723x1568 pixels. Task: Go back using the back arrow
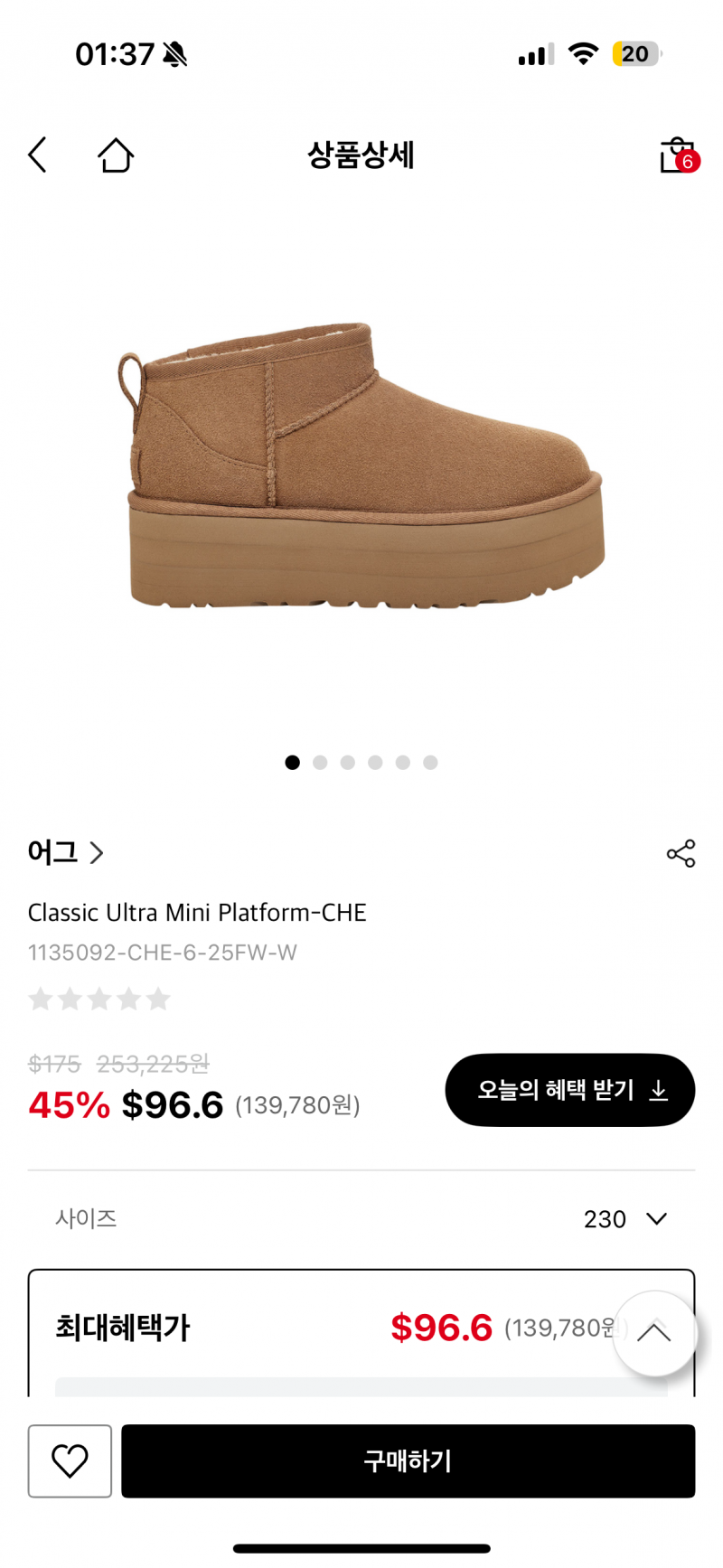coord(37,155)
